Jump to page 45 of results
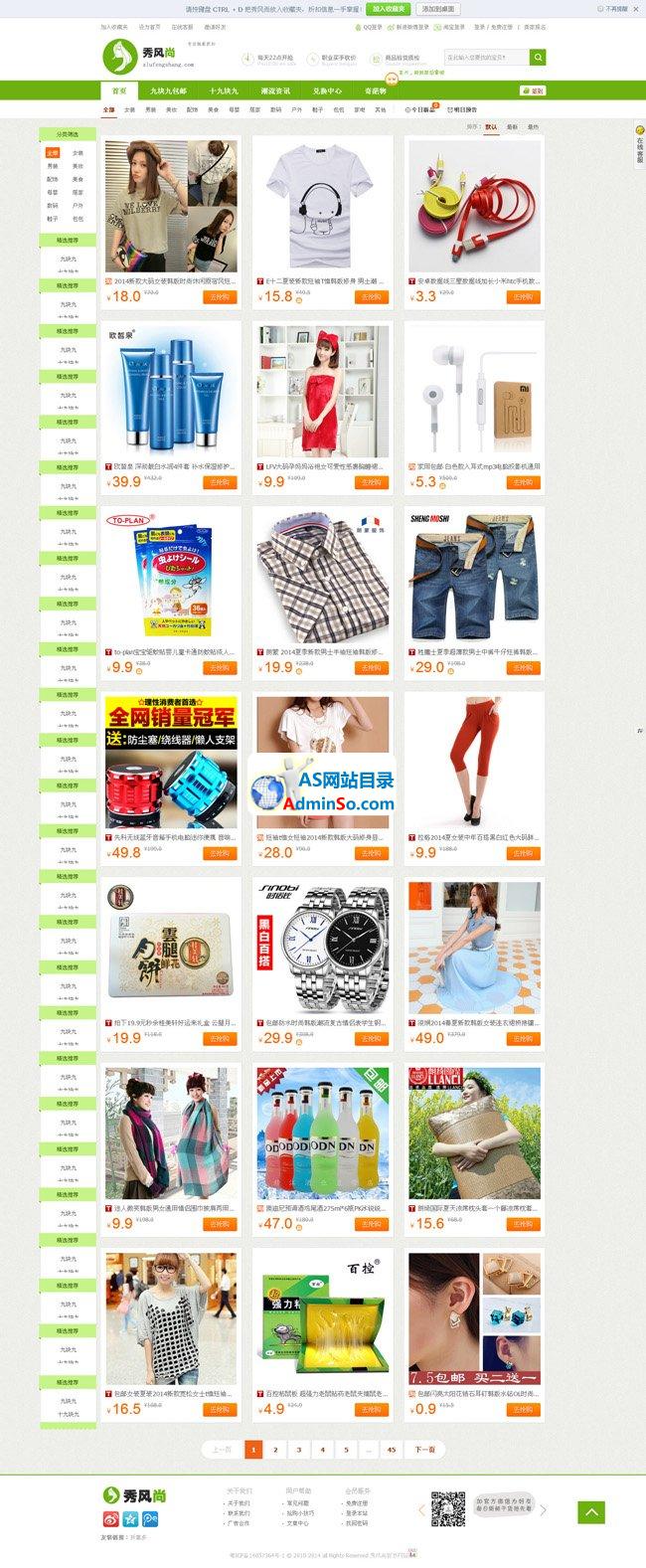The width and height of the screenshot is (646, 1568). (x=392, y=1450)
